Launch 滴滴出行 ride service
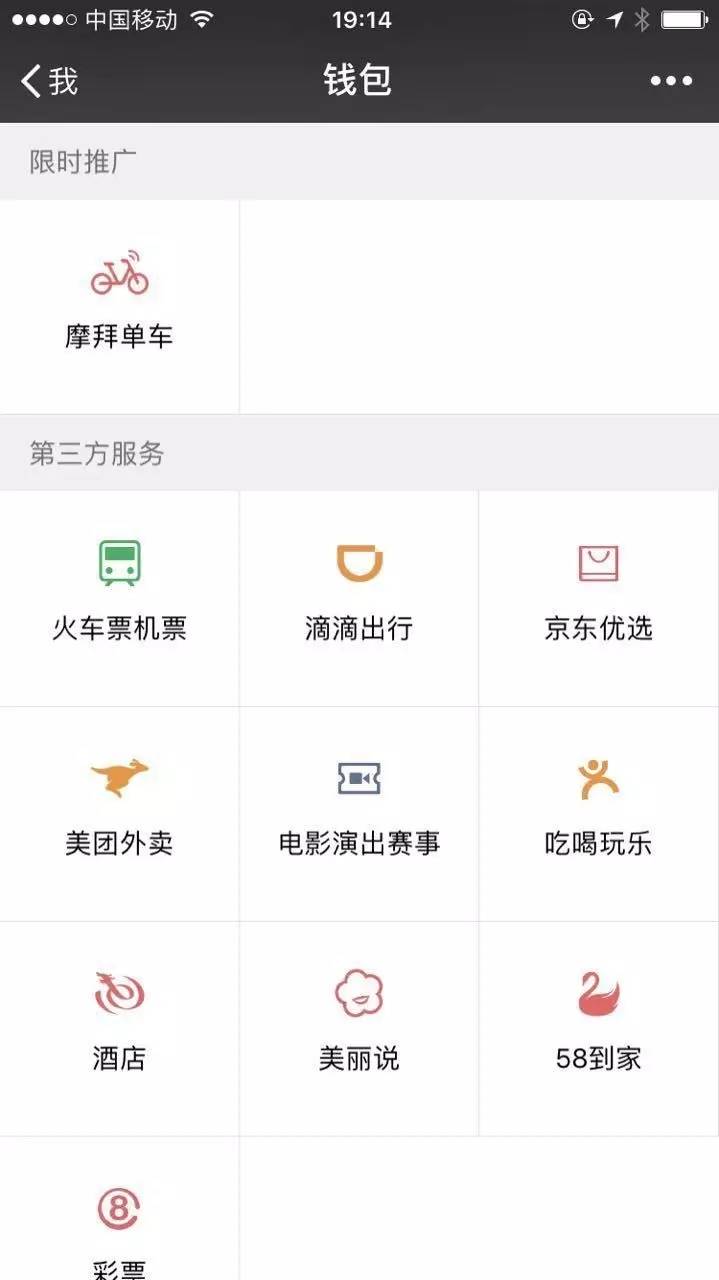 tap(359, 596)
